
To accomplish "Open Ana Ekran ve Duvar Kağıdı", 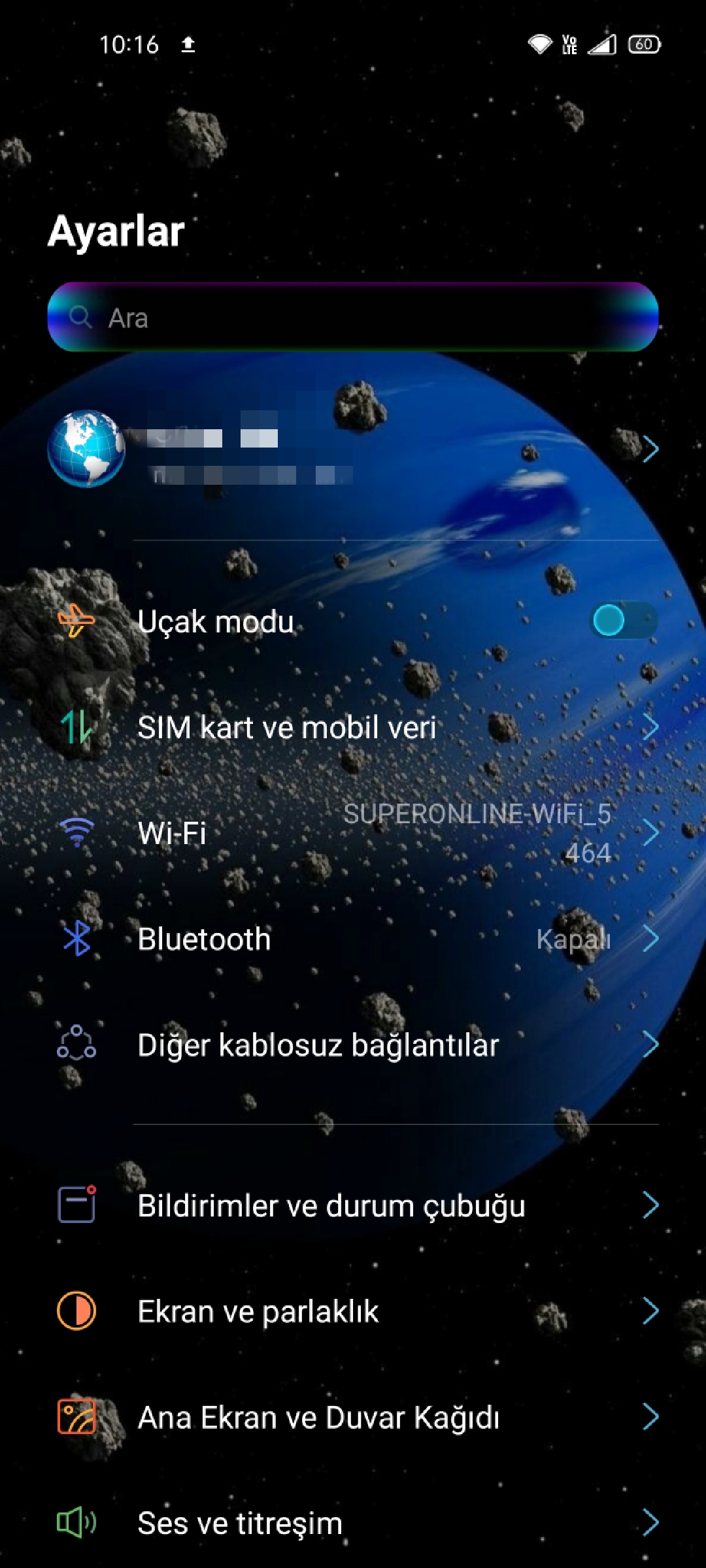I will [353, 1417].
